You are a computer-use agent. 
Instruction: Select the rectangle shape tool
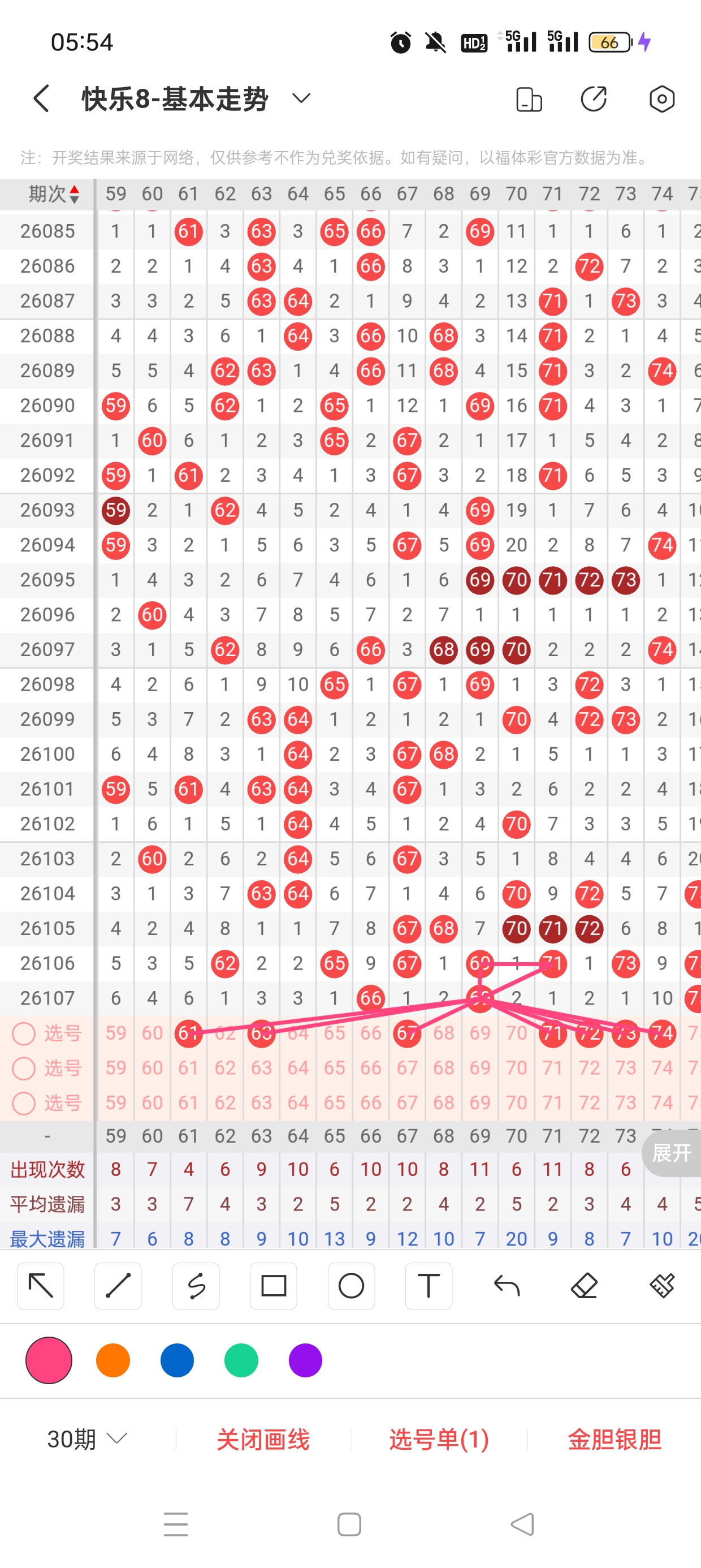273,1286
